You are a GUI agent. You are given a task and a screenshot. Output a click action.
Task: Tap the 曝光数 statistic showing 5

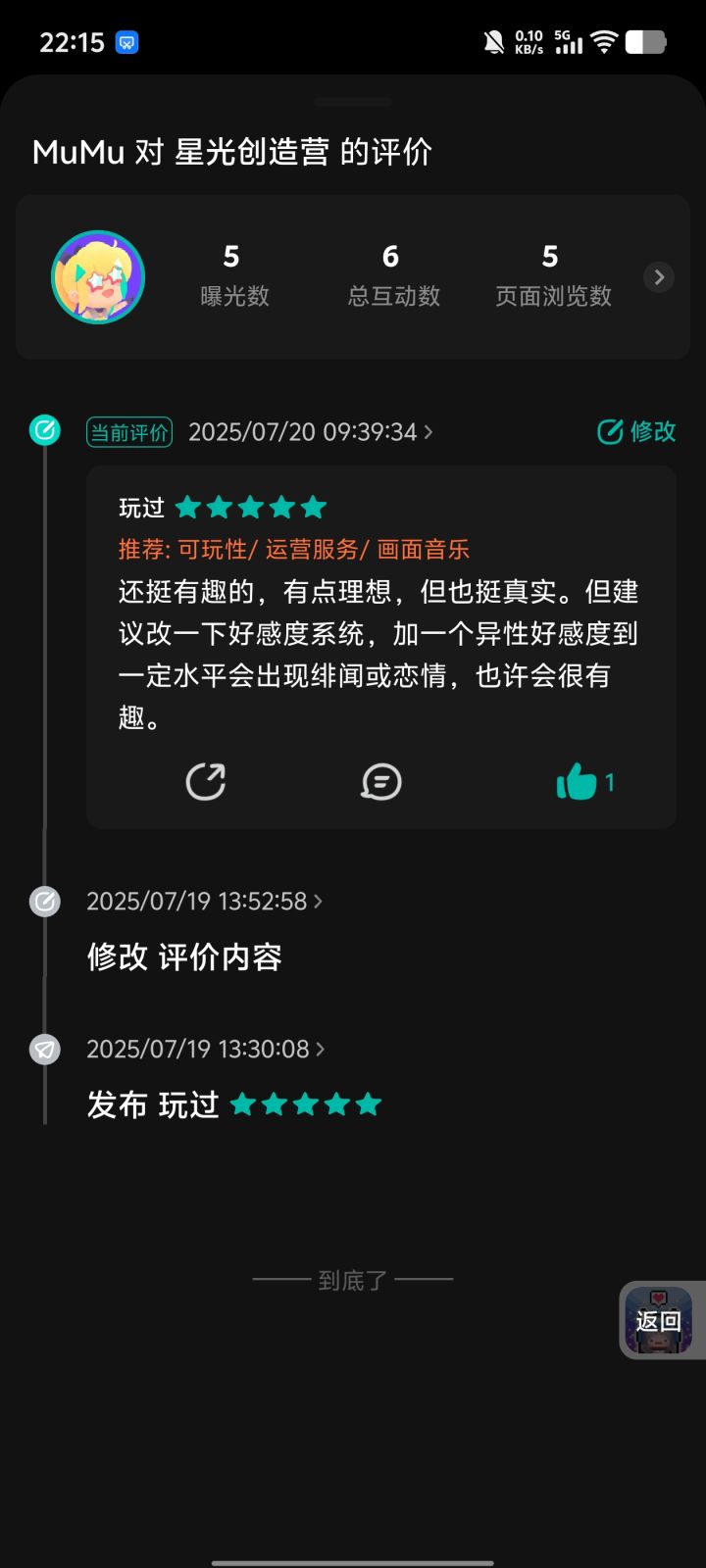tap(232, 275)
